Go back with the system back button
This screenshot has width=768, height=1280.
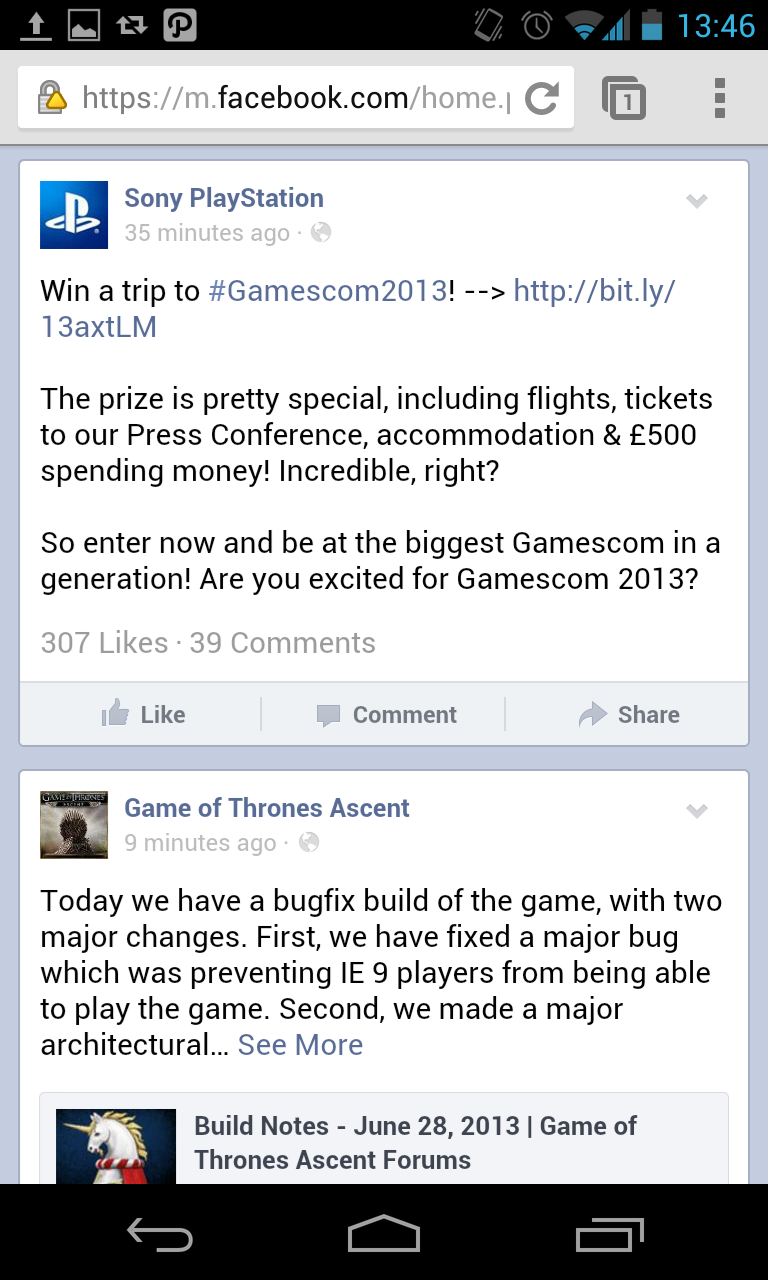pos(160,1234)
